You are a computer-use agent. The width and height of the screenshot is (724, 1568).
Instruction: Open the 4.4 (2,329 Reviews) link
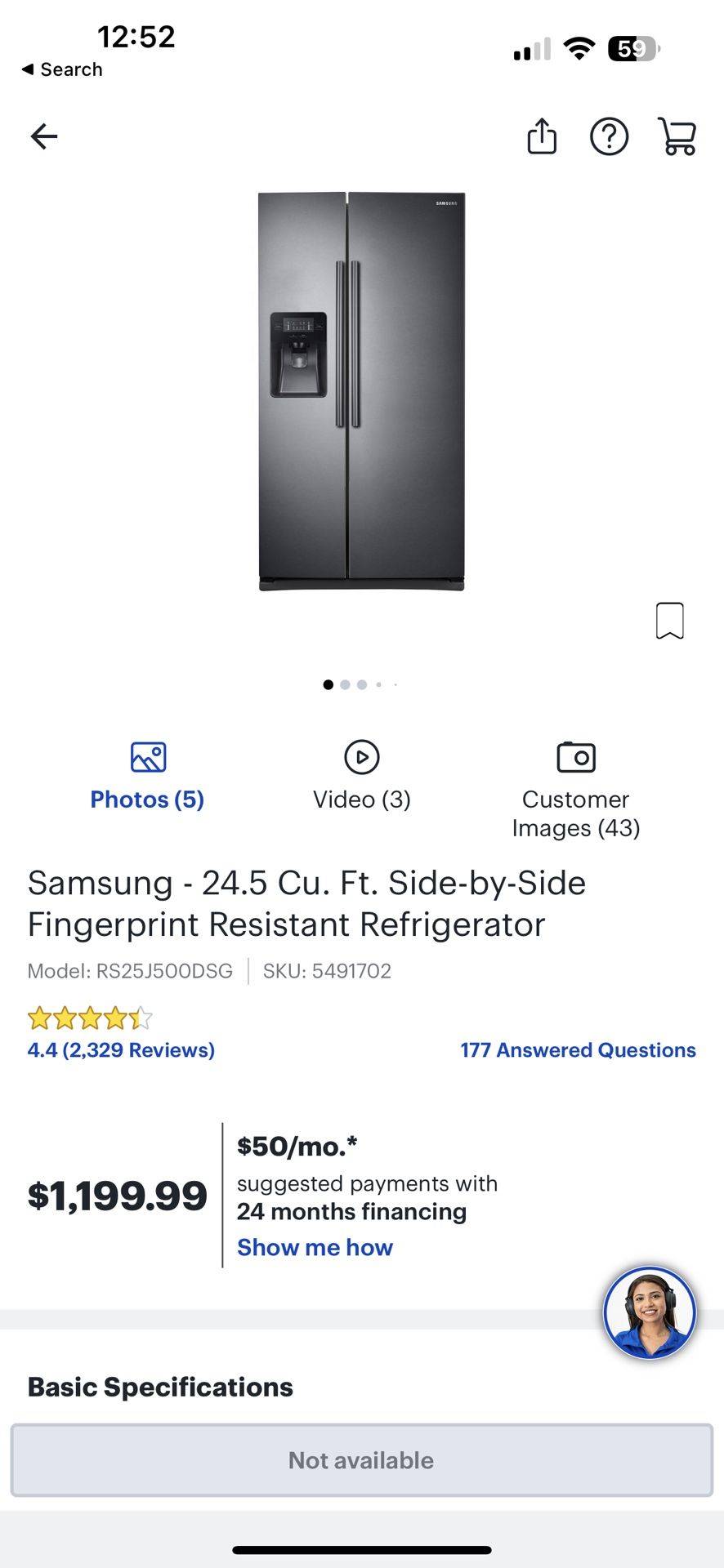point(121,1050)
